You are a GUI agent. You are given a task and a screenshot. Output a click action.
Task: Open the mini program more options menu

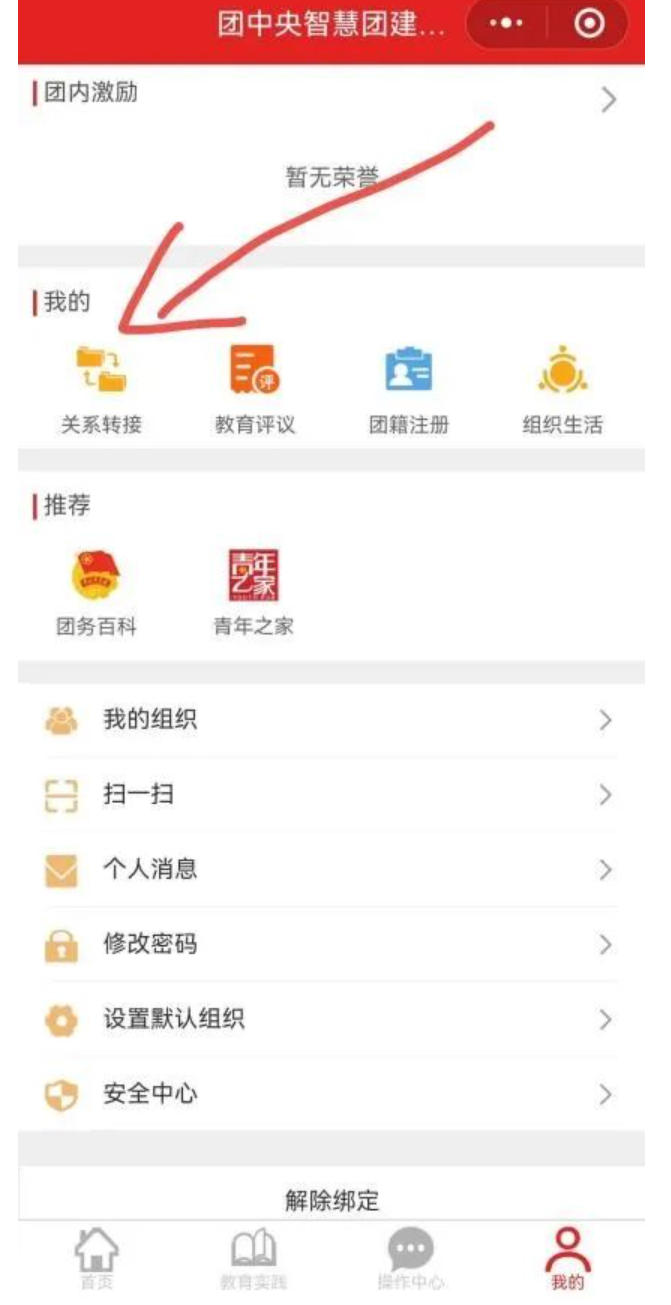(x=506, y=24)
